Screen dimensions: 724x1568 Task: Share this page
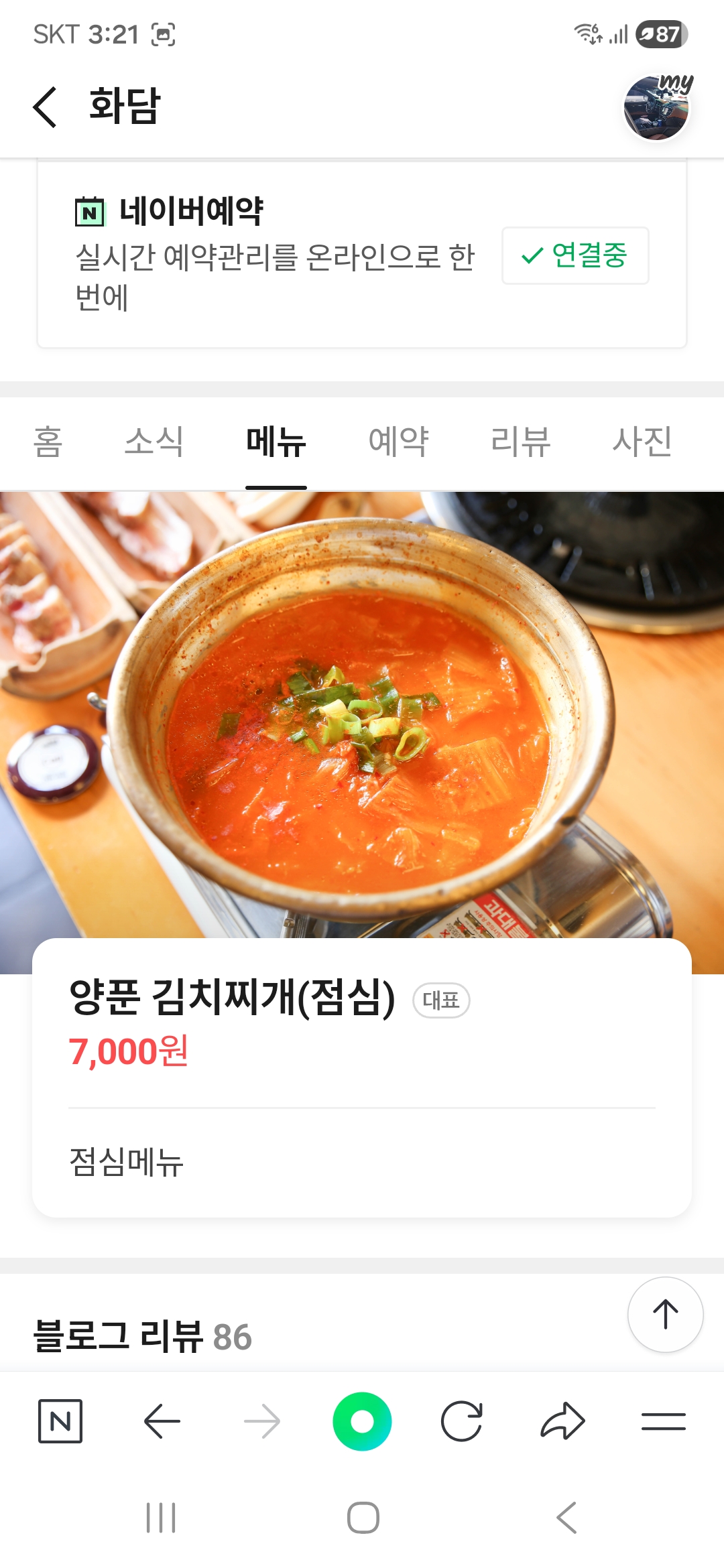coord(562,1421)
